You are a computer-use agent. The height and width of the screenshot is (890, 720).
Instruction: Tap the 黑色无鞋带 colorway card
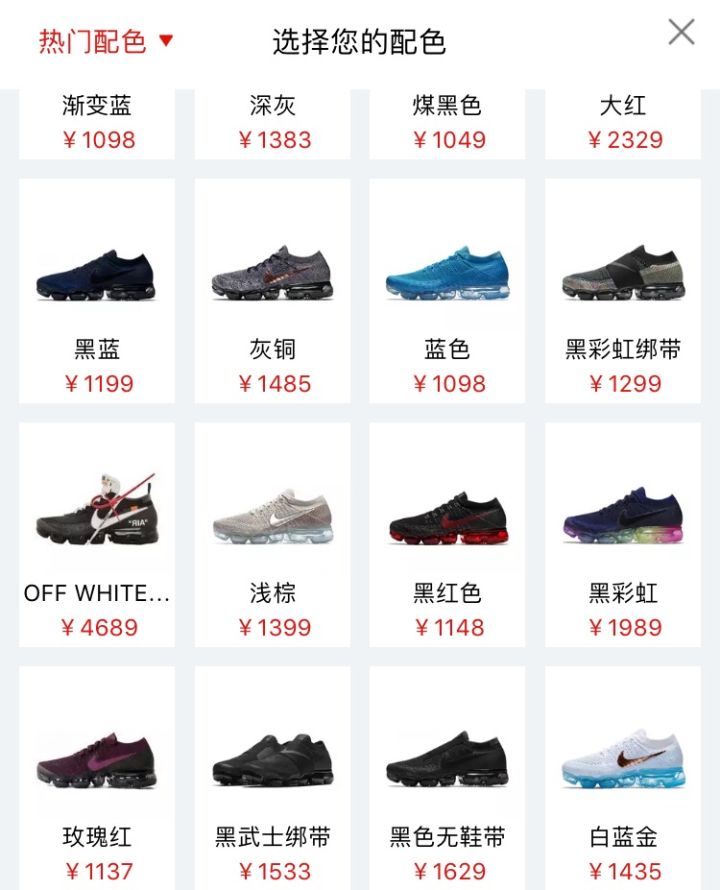pos(447,777)
